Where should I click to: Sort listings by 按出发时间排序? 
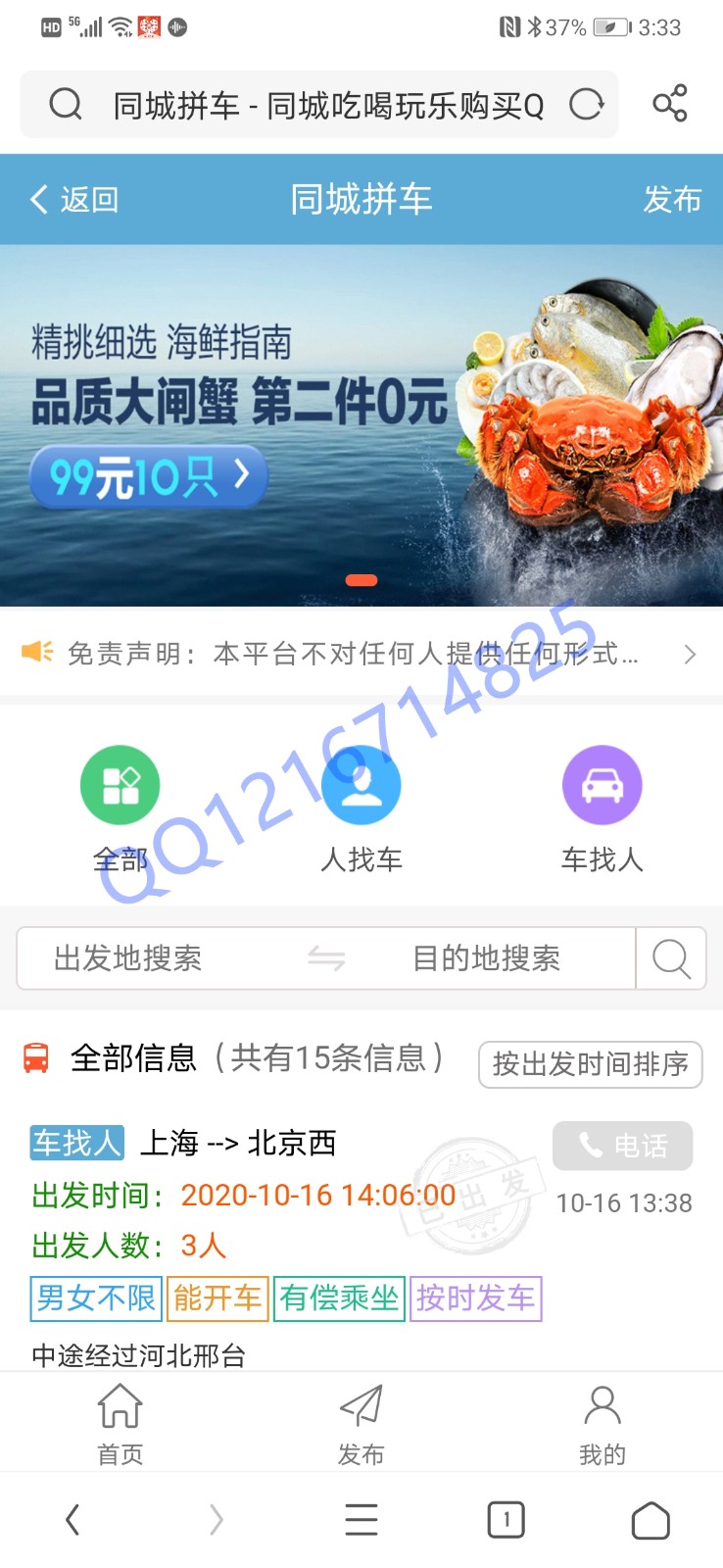point(590,1064)
